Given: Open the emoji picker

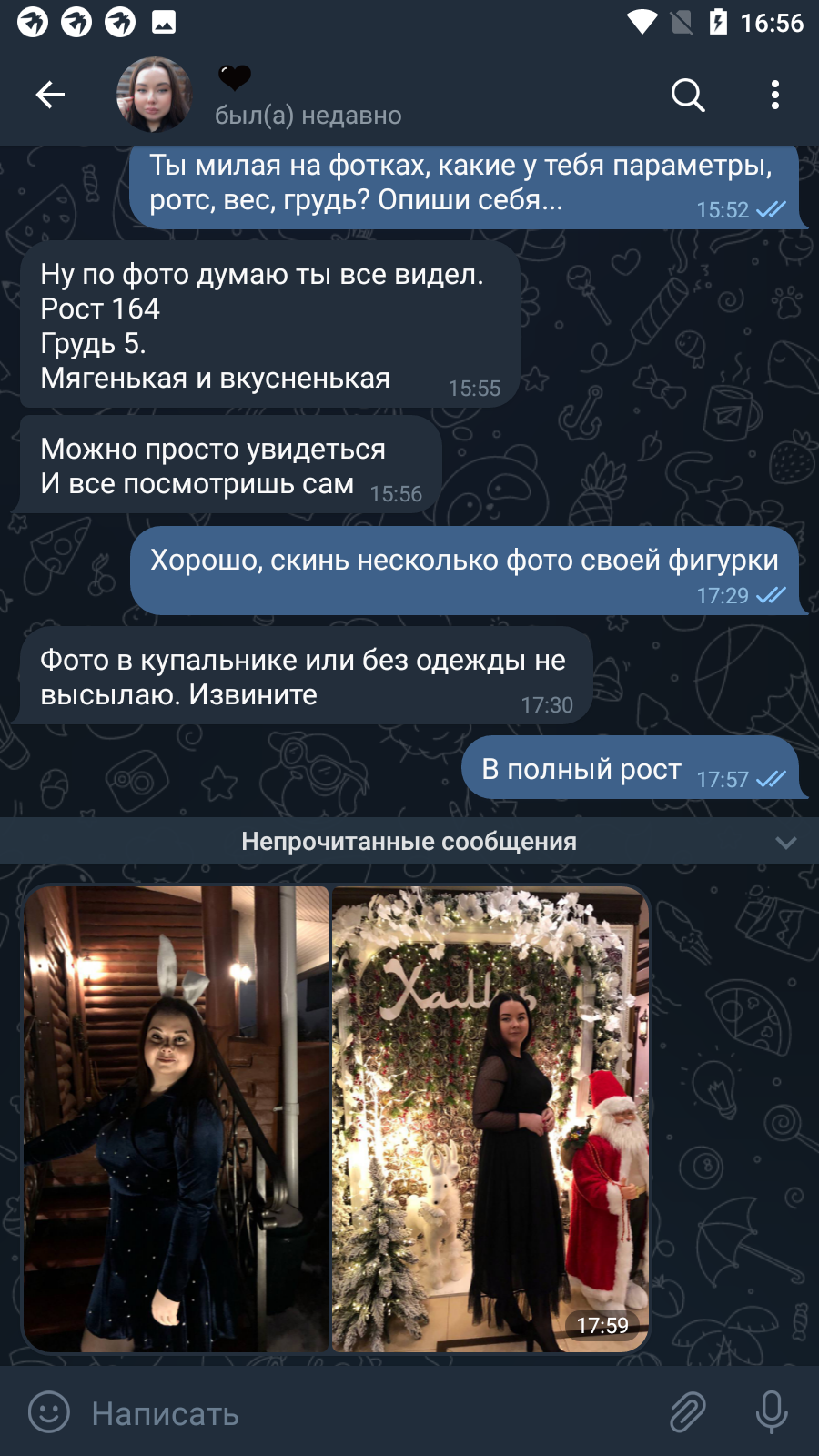Looking at the screenshot, I should click(49, 1412).
